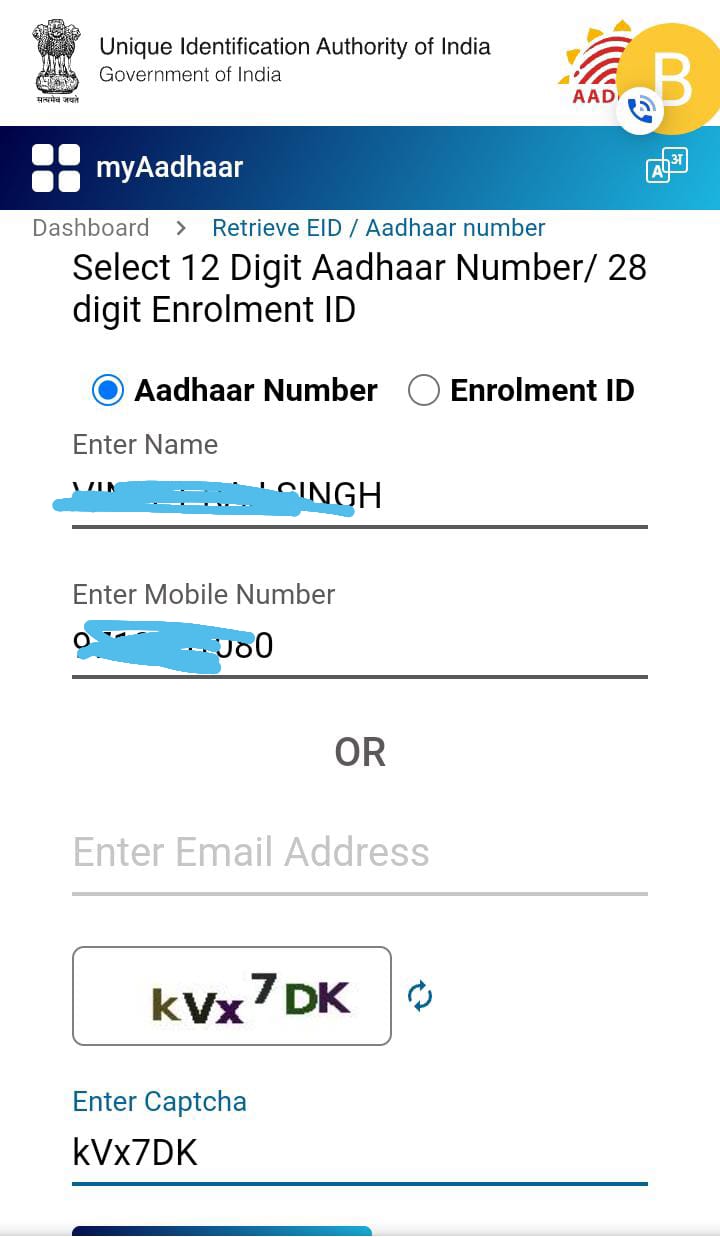Go back to Dashboard breadcrumb
Screen dimensions: 720x1237
point(91,228)
